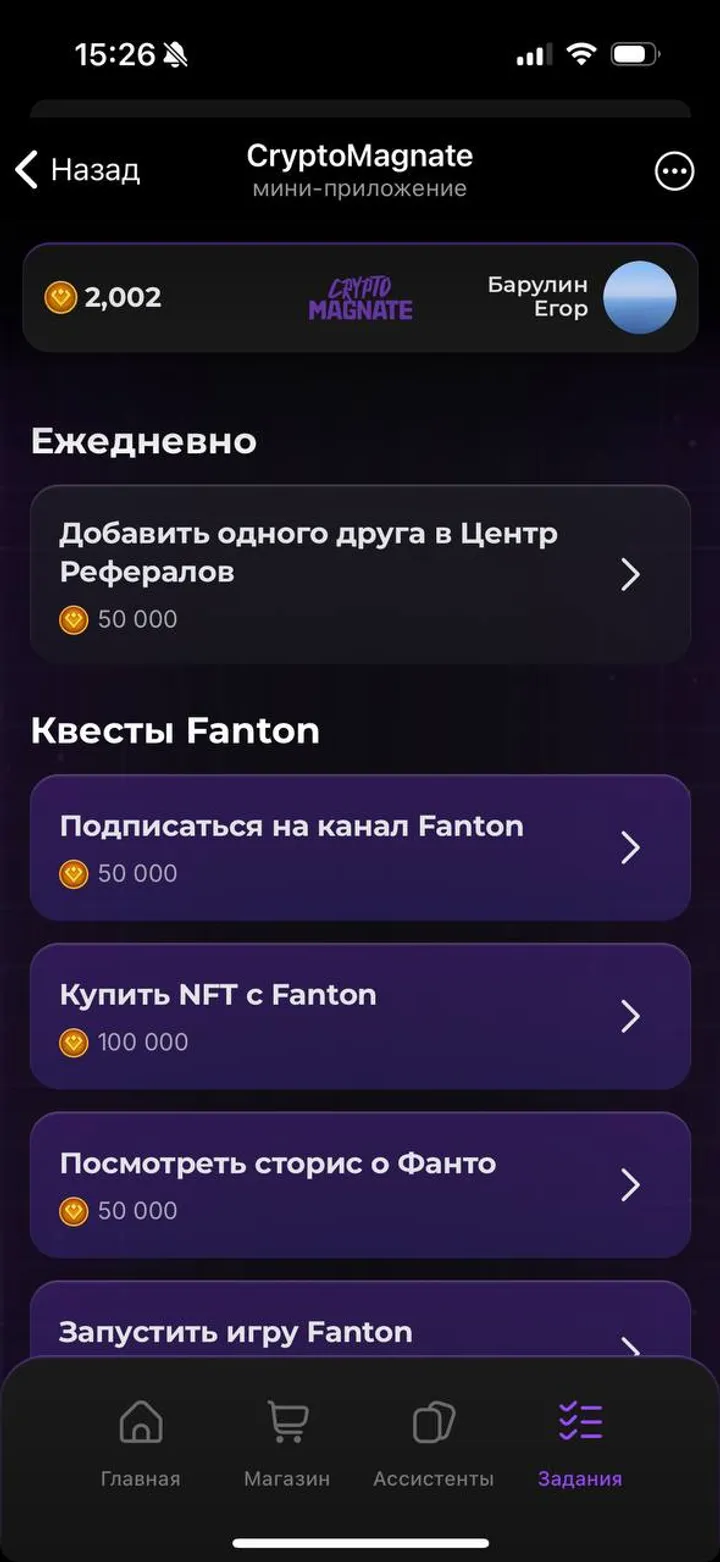Expand the Подписаться на канал Fanton quest
Viewport: 720px width, 1562px height.
click(x=360, y=846)
